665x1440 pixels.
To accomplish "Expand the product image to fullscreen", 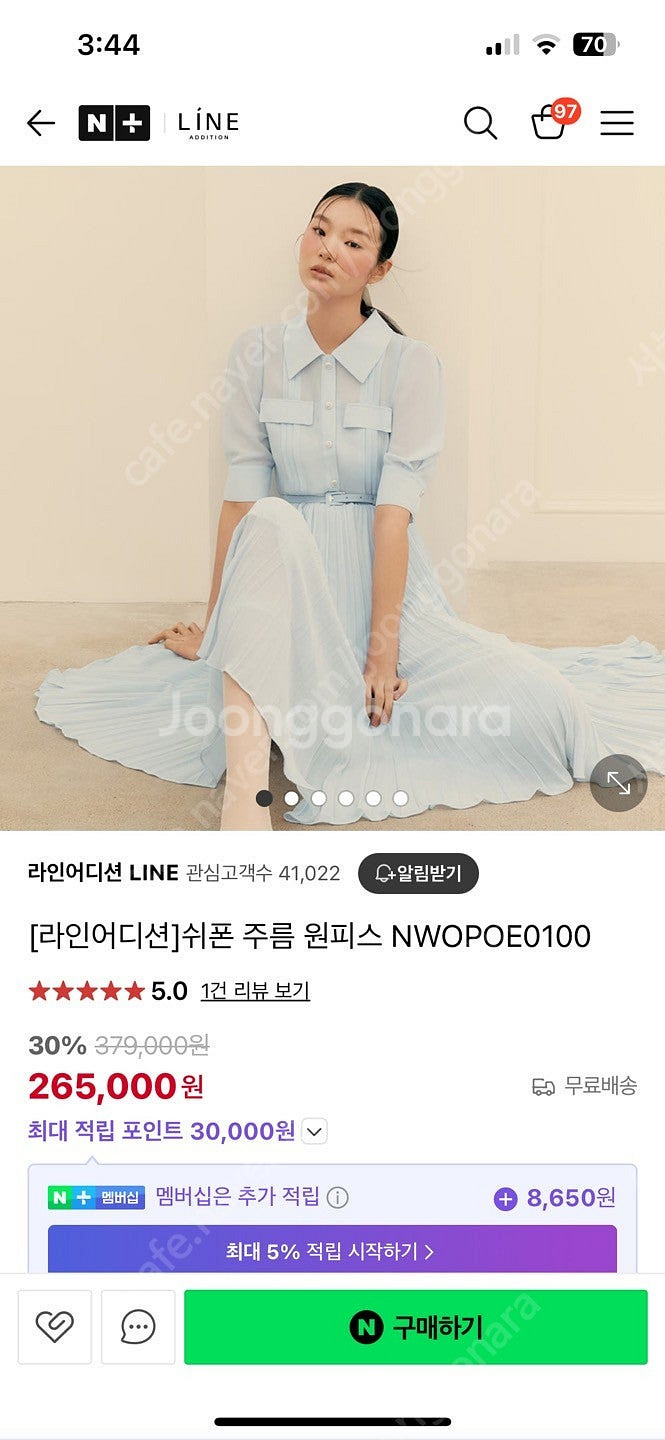I will [x=618, y=782].
